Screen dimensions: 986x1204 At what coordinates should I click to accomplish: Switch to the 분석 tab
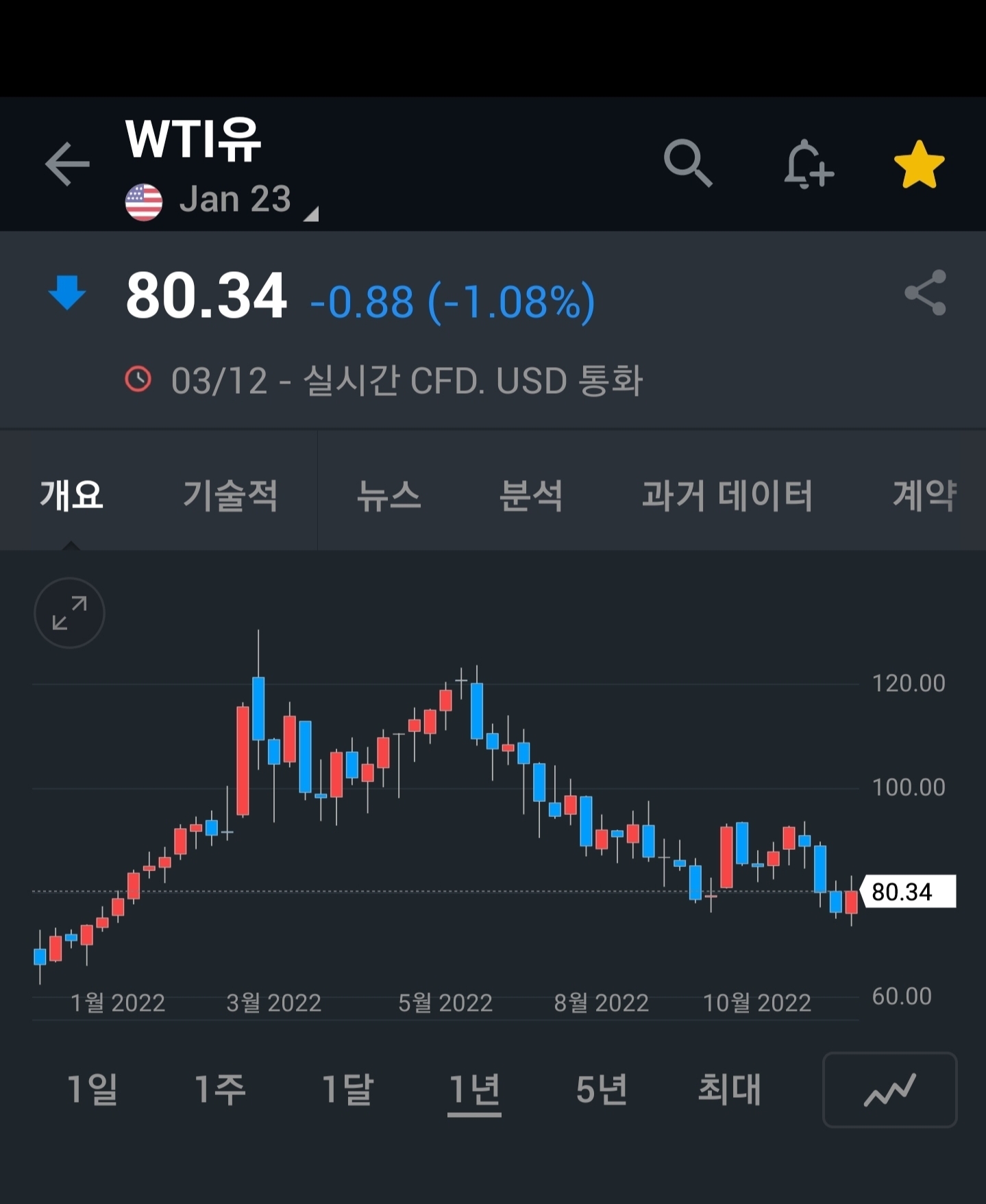click(531, 494)
